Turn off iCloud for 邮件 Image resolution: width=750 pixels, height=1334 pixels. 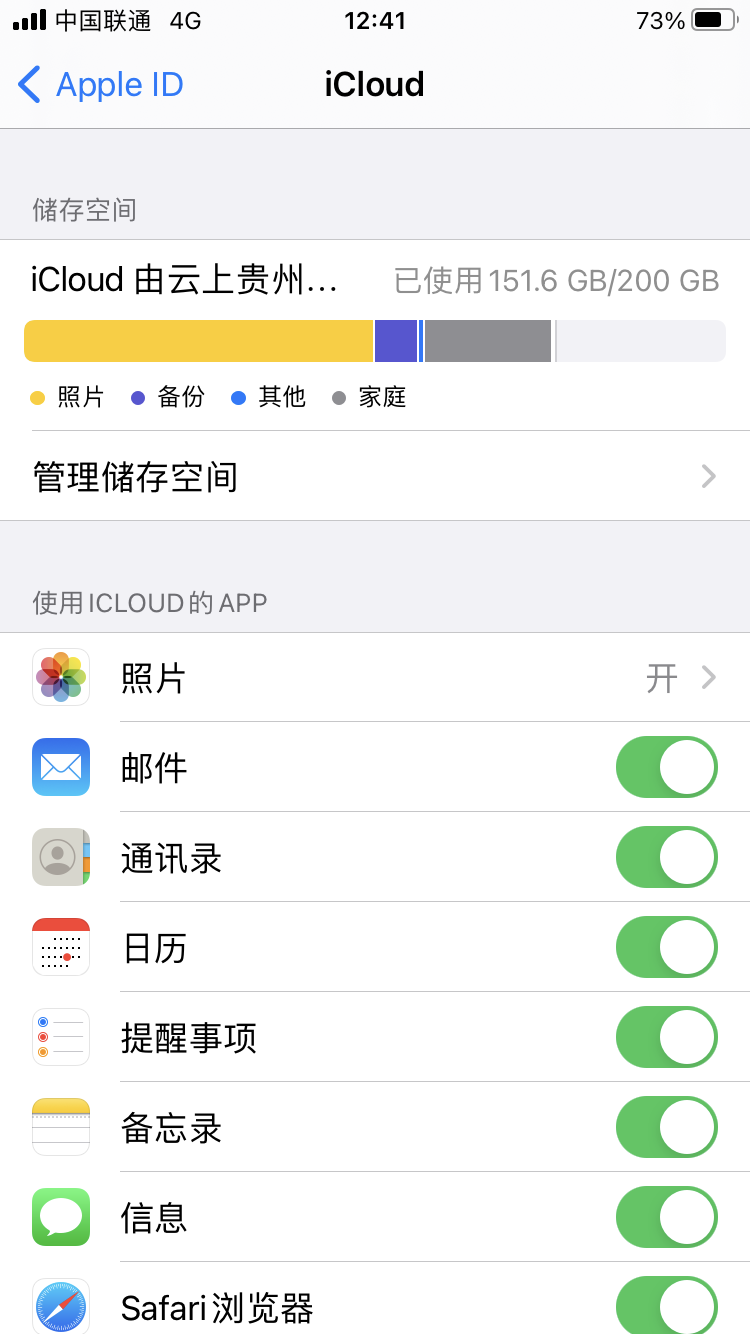click(666, 768)
